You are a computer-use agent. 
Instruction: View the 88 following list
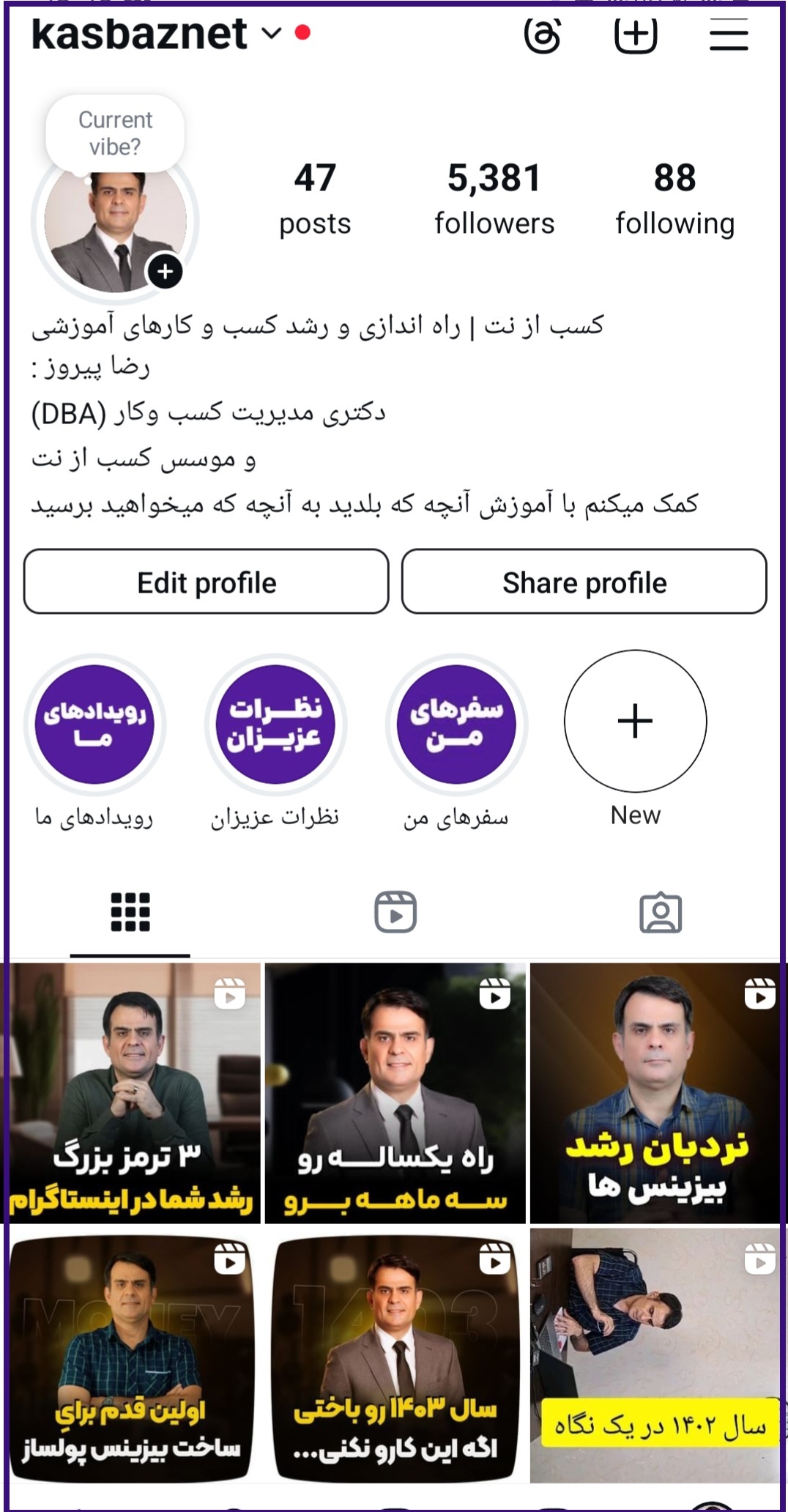click(x=674, y=199)
